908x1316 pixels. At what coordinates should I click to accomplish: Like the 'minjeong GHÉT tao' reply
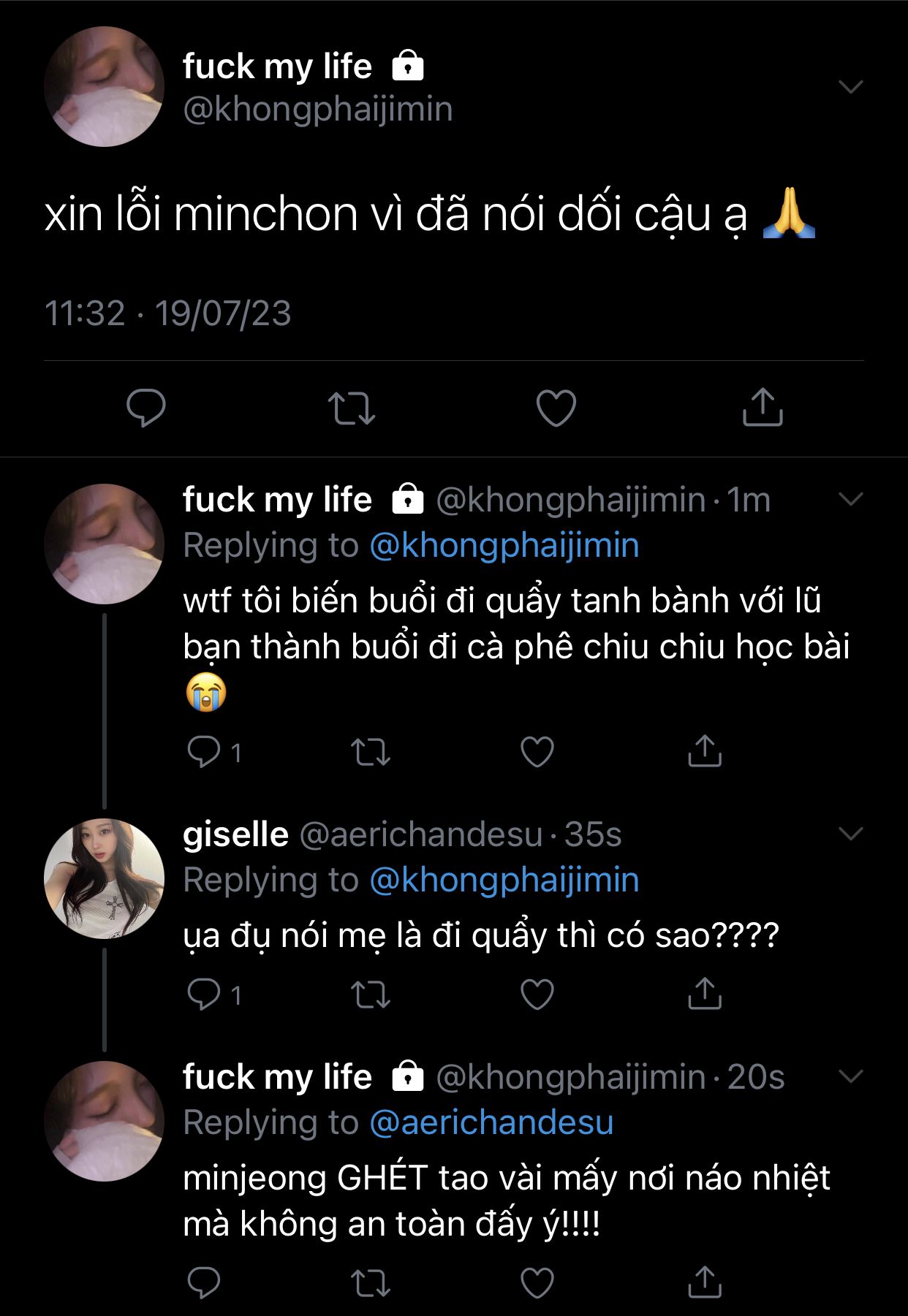[x=537, y=1282]
